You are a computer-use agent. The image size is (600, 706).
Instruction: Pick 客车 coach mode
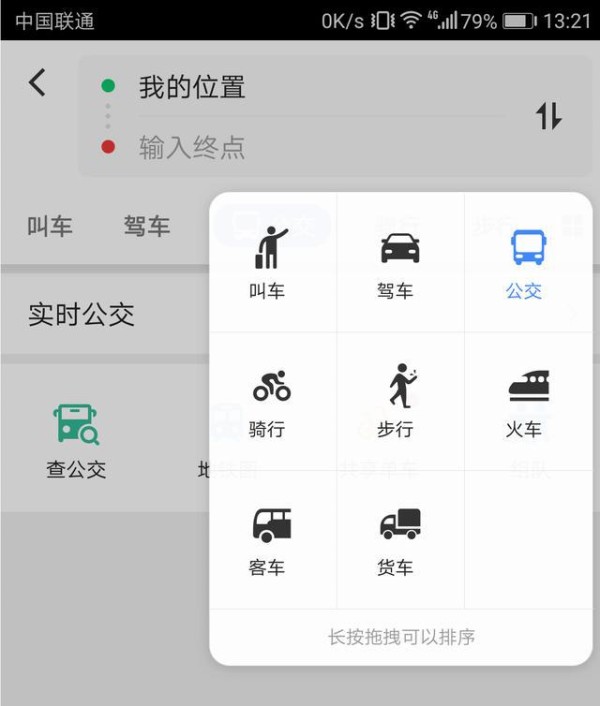[x=268, y=538]
